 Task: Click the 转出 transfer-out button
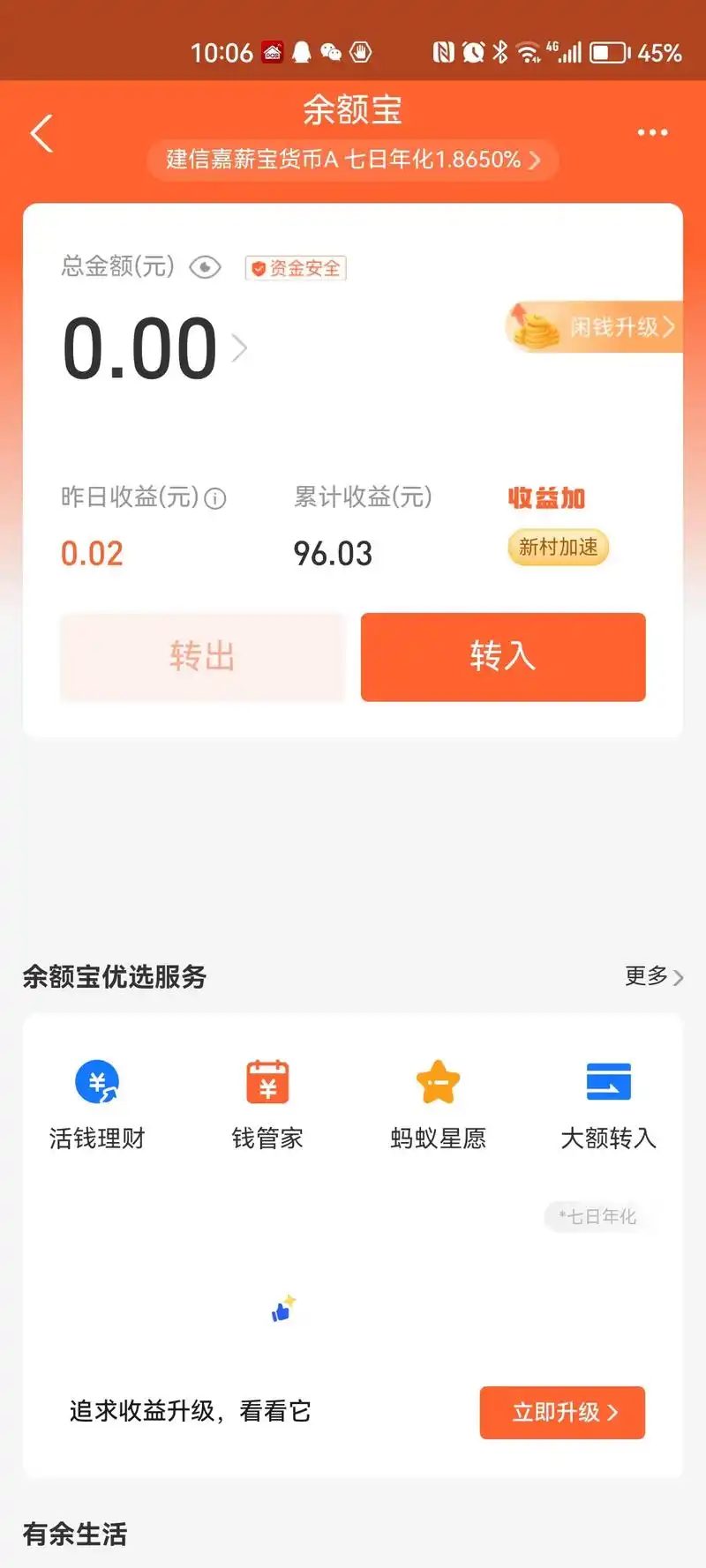[202, 657]
